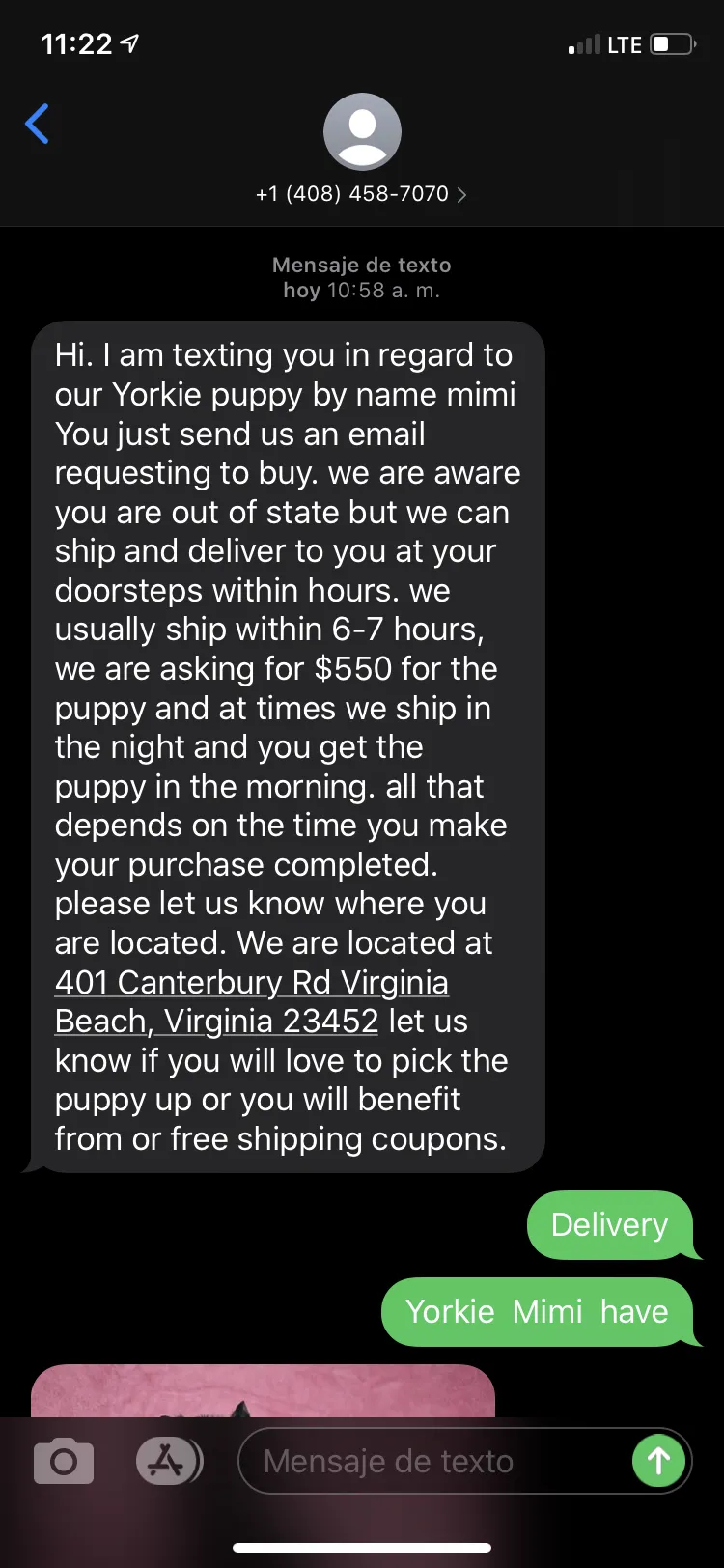This screenshot has height=1568, width=724.
Task: Open the 401 Canterbury Rd address link
Action: click(x=251, y=1001)
